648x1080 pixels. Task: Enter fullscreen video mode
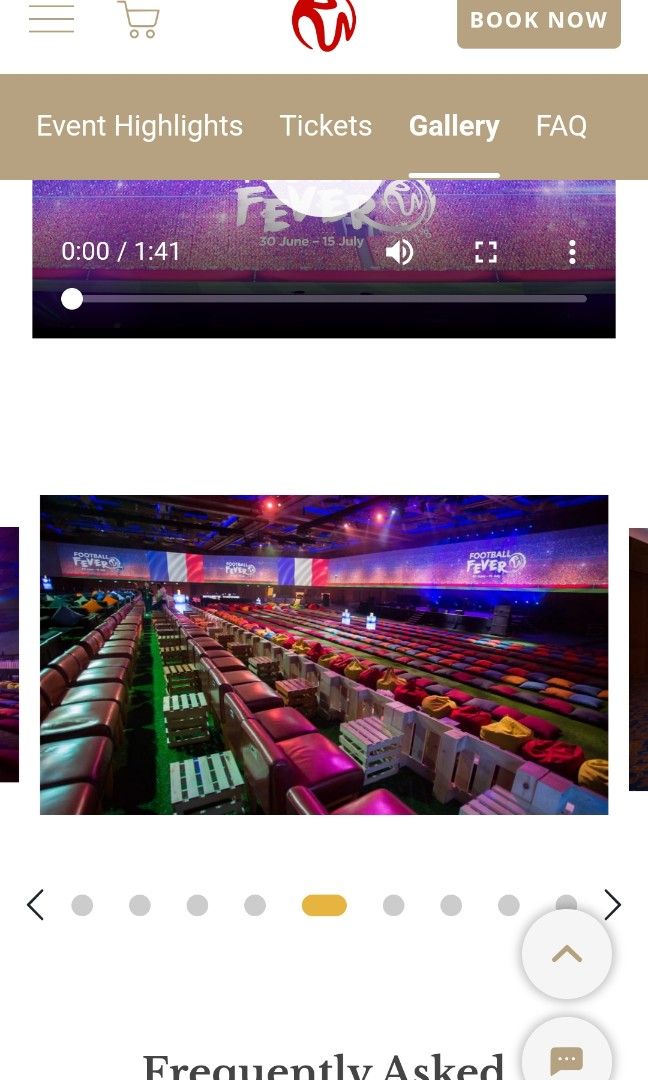(x=486, y=251)
